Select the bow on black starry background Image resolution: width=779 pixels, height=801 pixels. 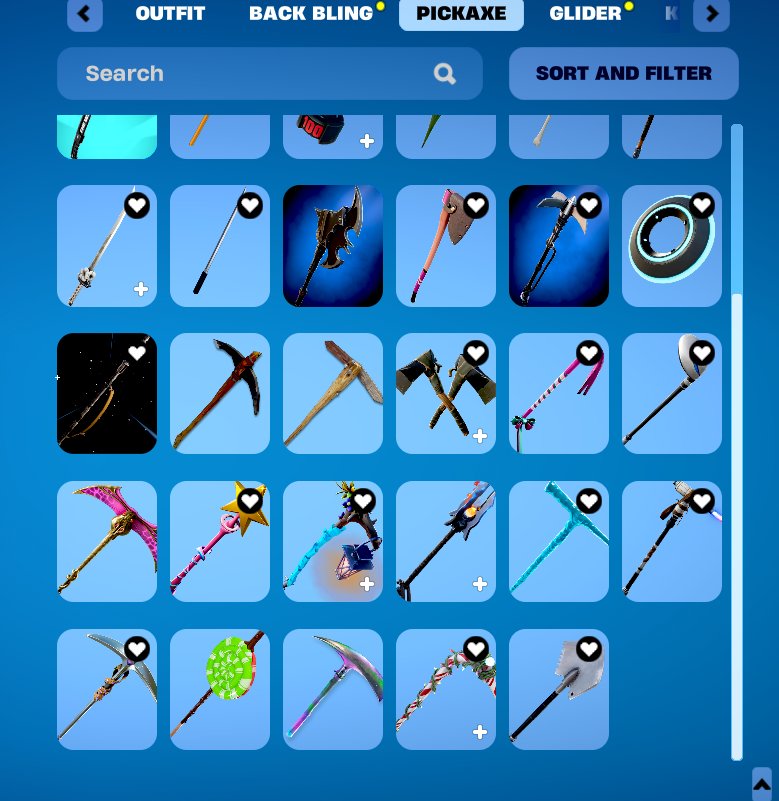click(107, 393)
